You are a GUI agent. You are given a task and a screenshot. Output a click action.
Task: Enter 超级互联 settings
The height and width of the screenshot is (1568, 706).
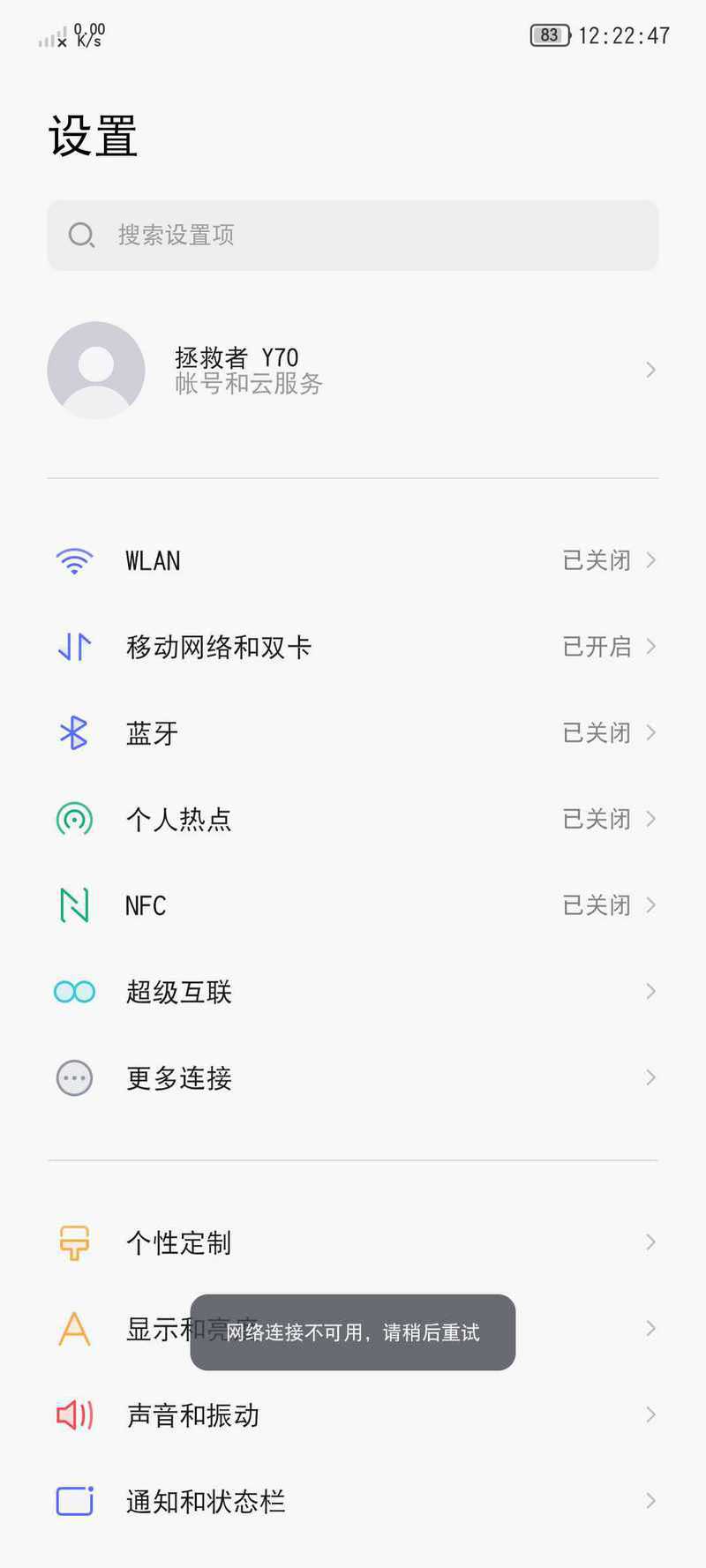(353, 992)
